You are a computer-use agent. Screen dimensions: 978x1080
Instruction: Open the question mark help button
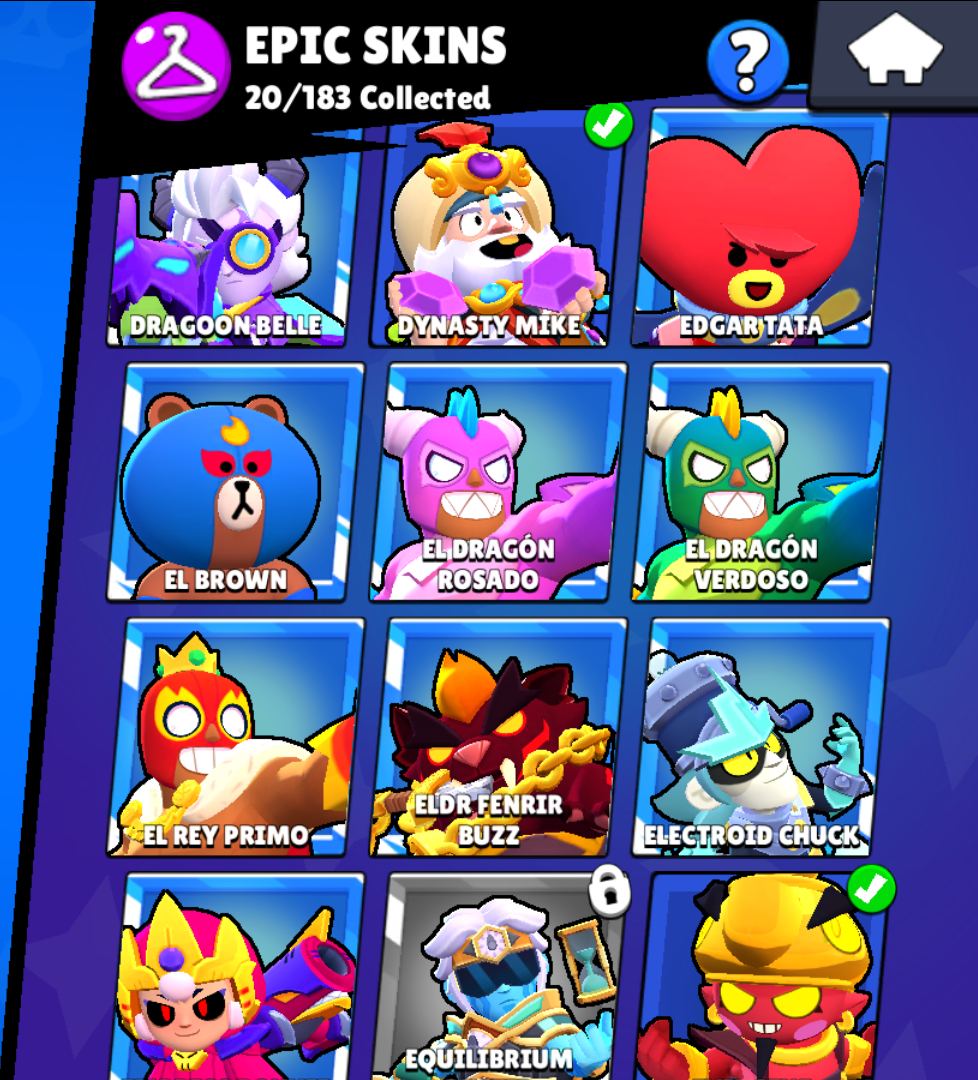747,62
